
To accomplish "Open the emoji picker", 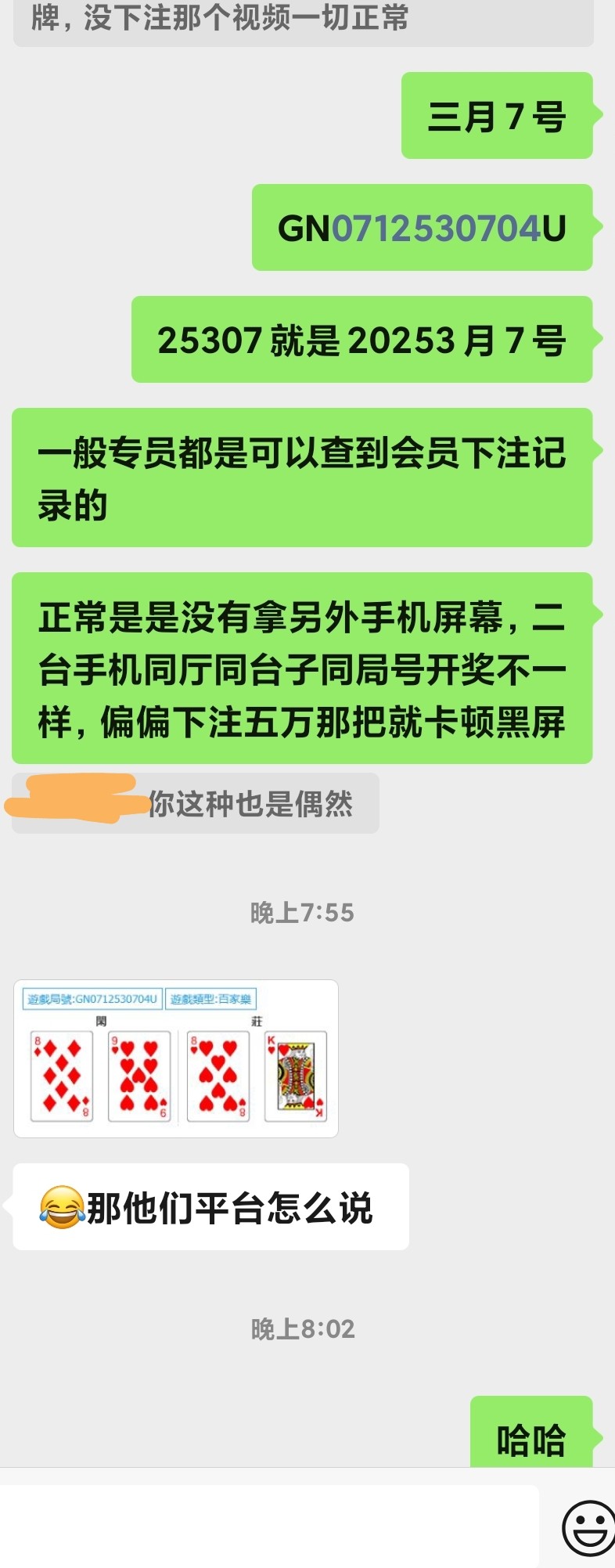I will tap(588, 1527).
